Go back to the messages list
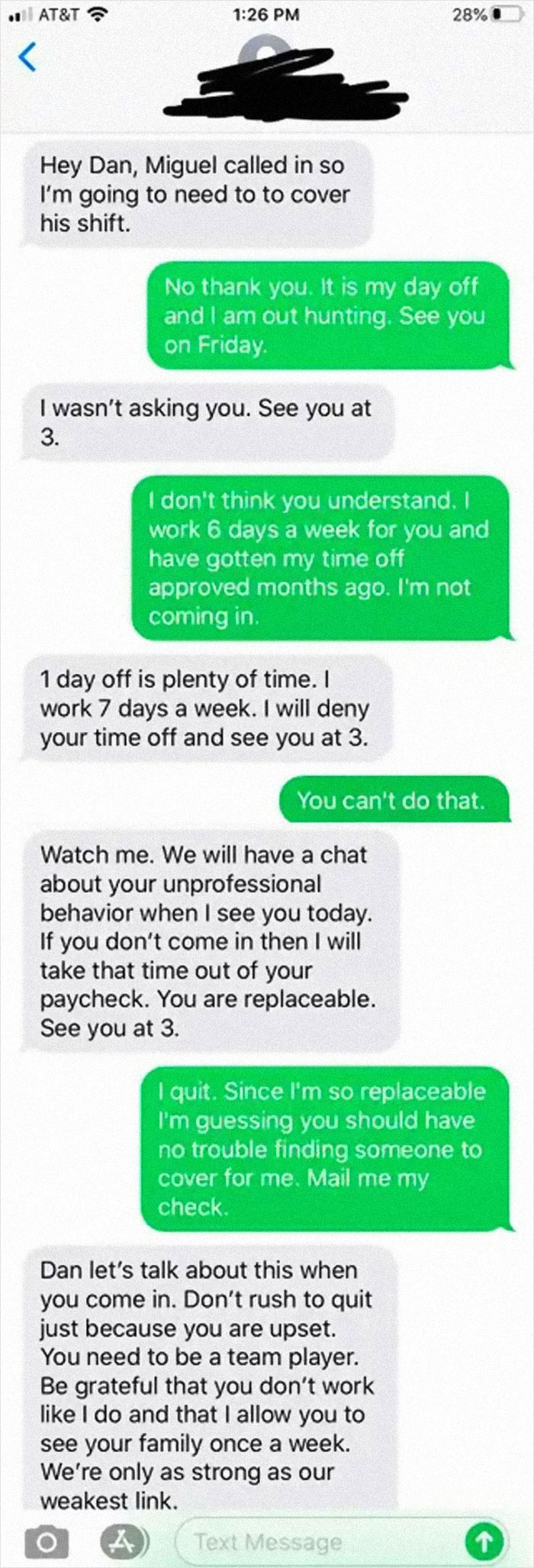This screenshot has width=534, height=1568. (x=27, y=58)
